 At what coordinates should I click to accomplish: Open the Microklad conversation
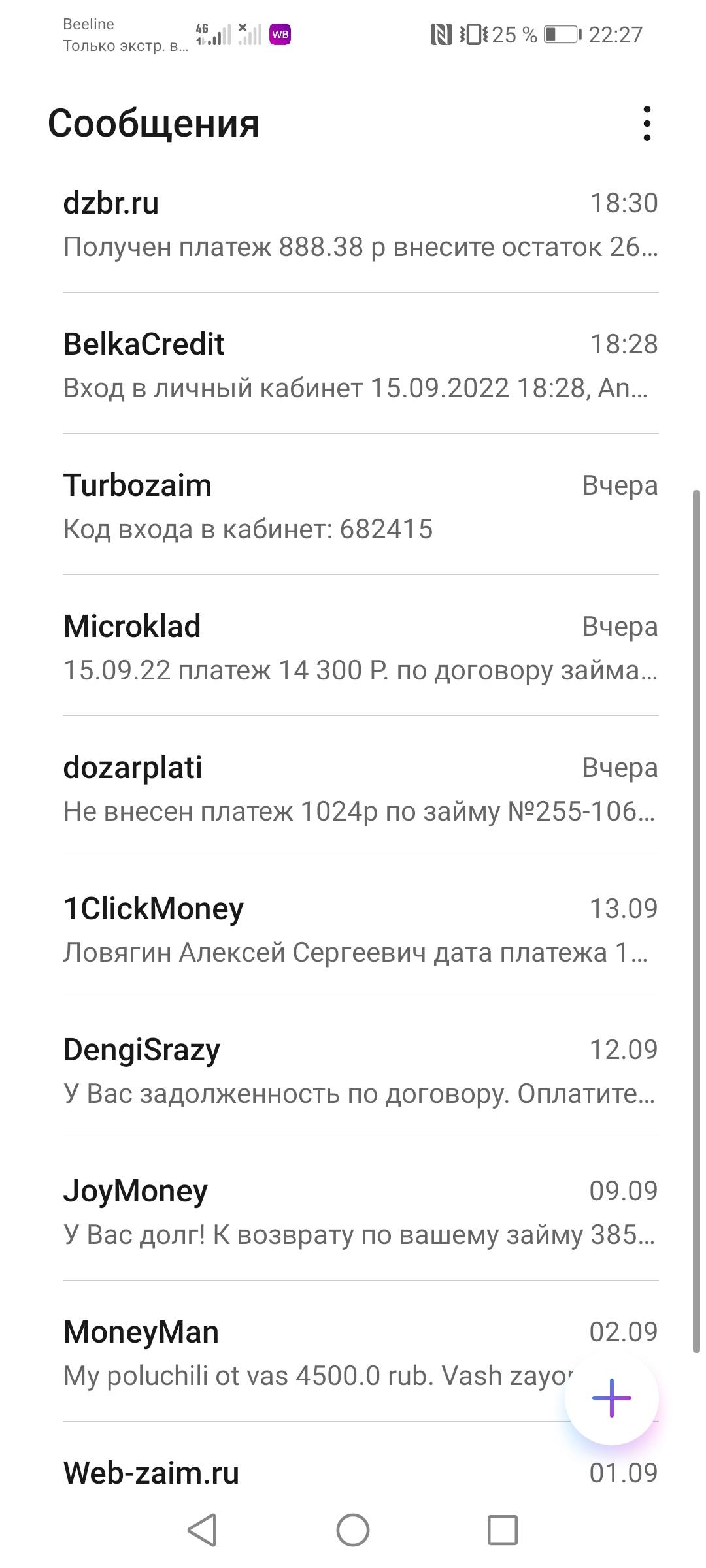tap(353, 648)
